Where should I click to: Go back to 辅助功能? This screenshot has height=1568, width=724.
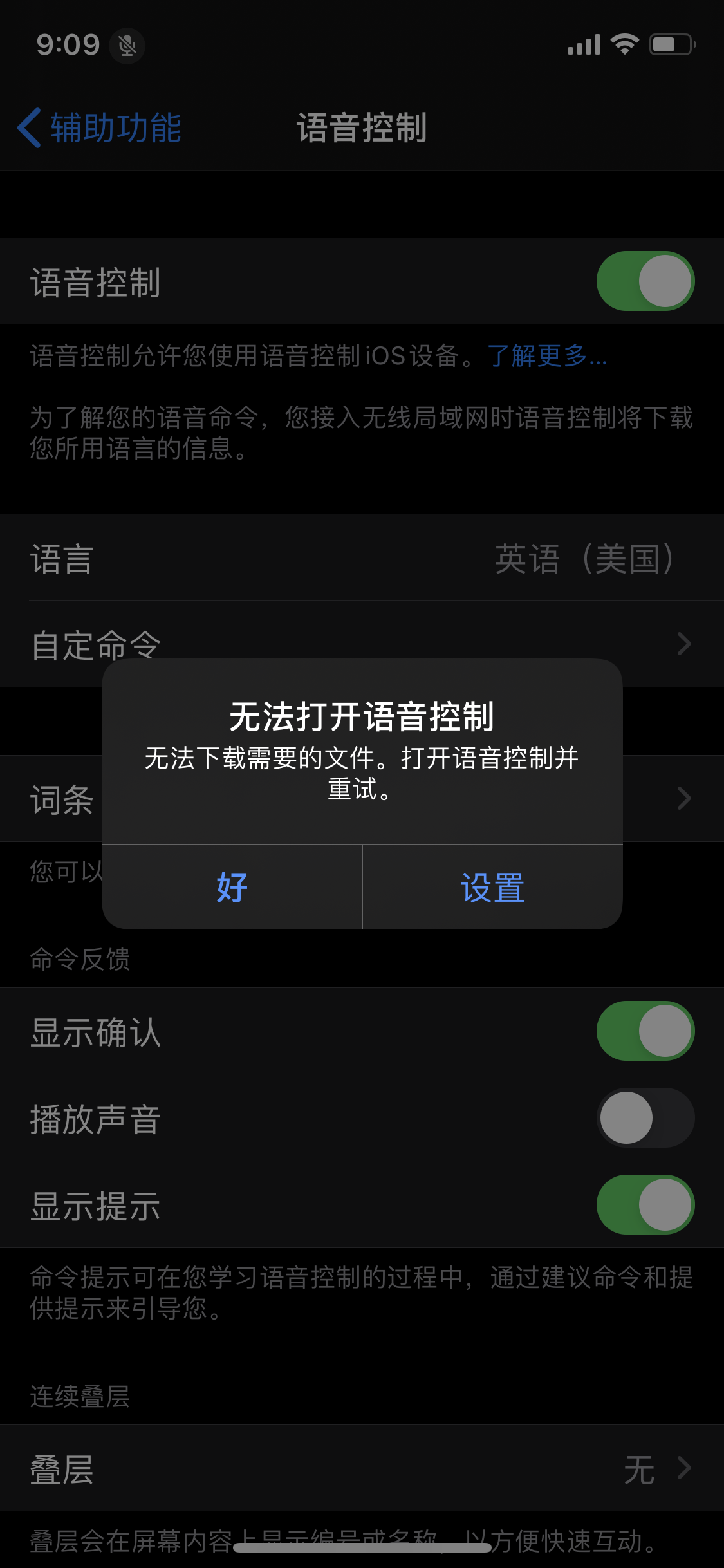pyautogui.click(x=100, y=127)
